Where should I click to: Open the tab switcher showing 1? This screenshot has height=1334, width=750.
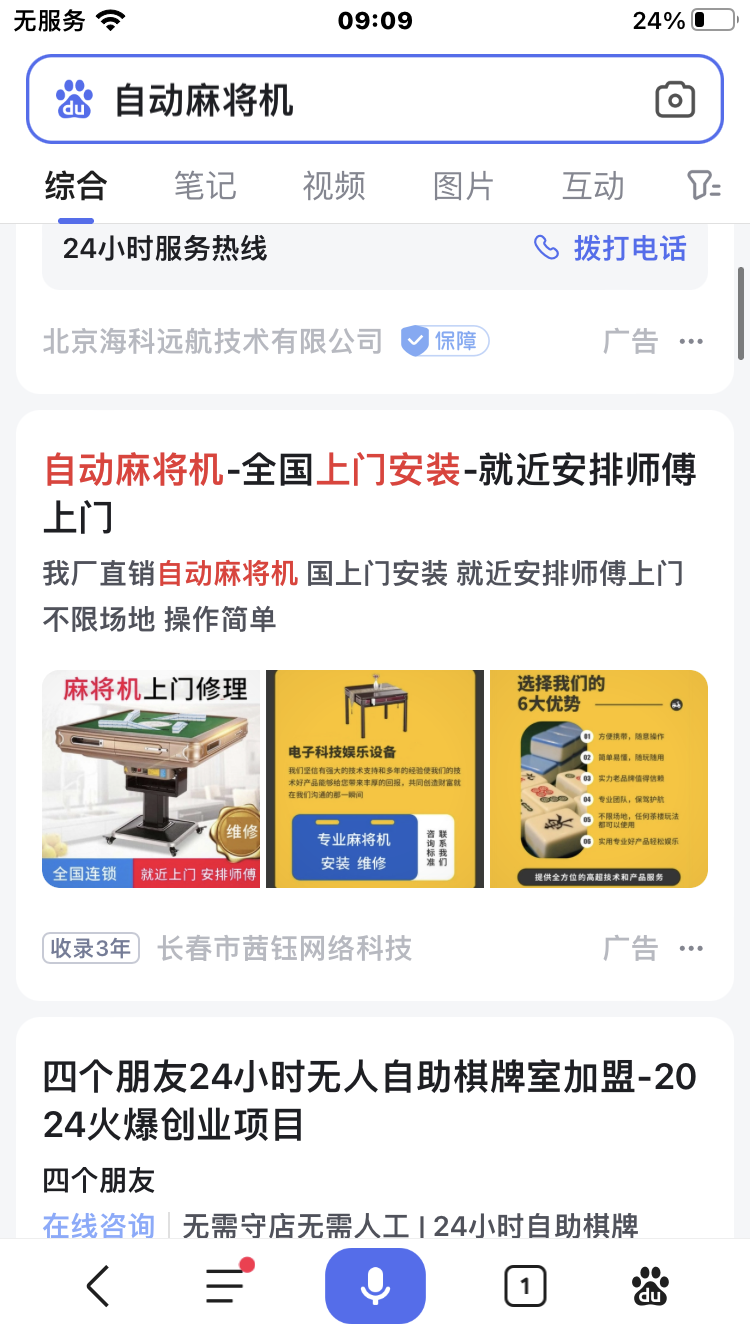tap(525, 1286)
